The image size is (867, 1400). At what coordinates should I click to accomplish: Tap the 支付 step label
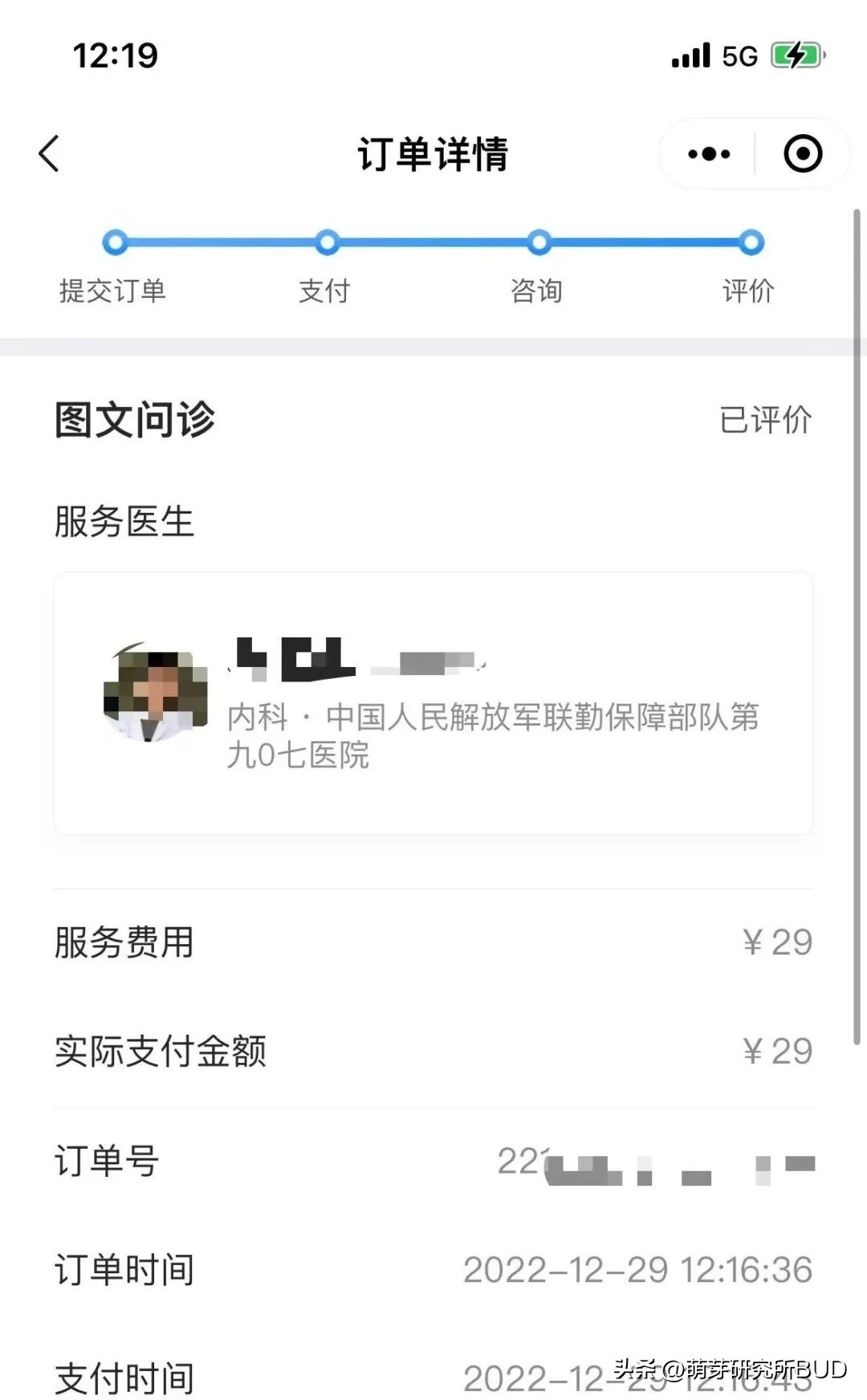pos(325,292)
